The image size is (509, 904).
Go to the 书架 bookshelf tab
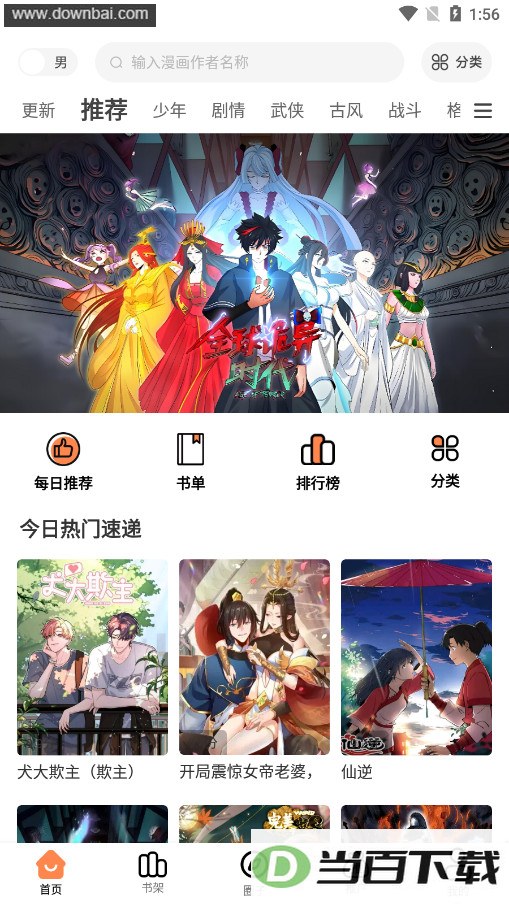pyautogui.click(x=153, y=873)
